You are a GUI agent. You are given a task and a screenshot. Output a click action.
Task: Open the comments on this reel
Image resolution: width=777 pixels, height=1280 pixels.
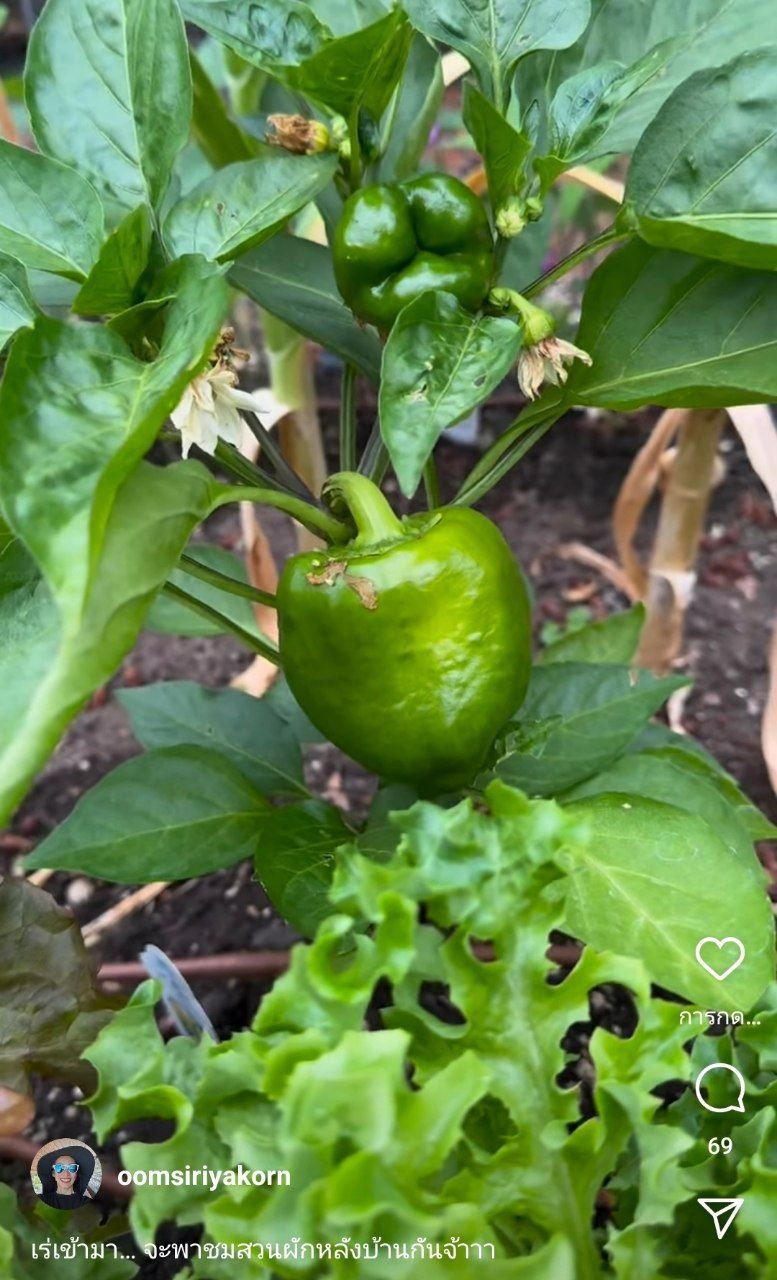tap(720, 1088)
